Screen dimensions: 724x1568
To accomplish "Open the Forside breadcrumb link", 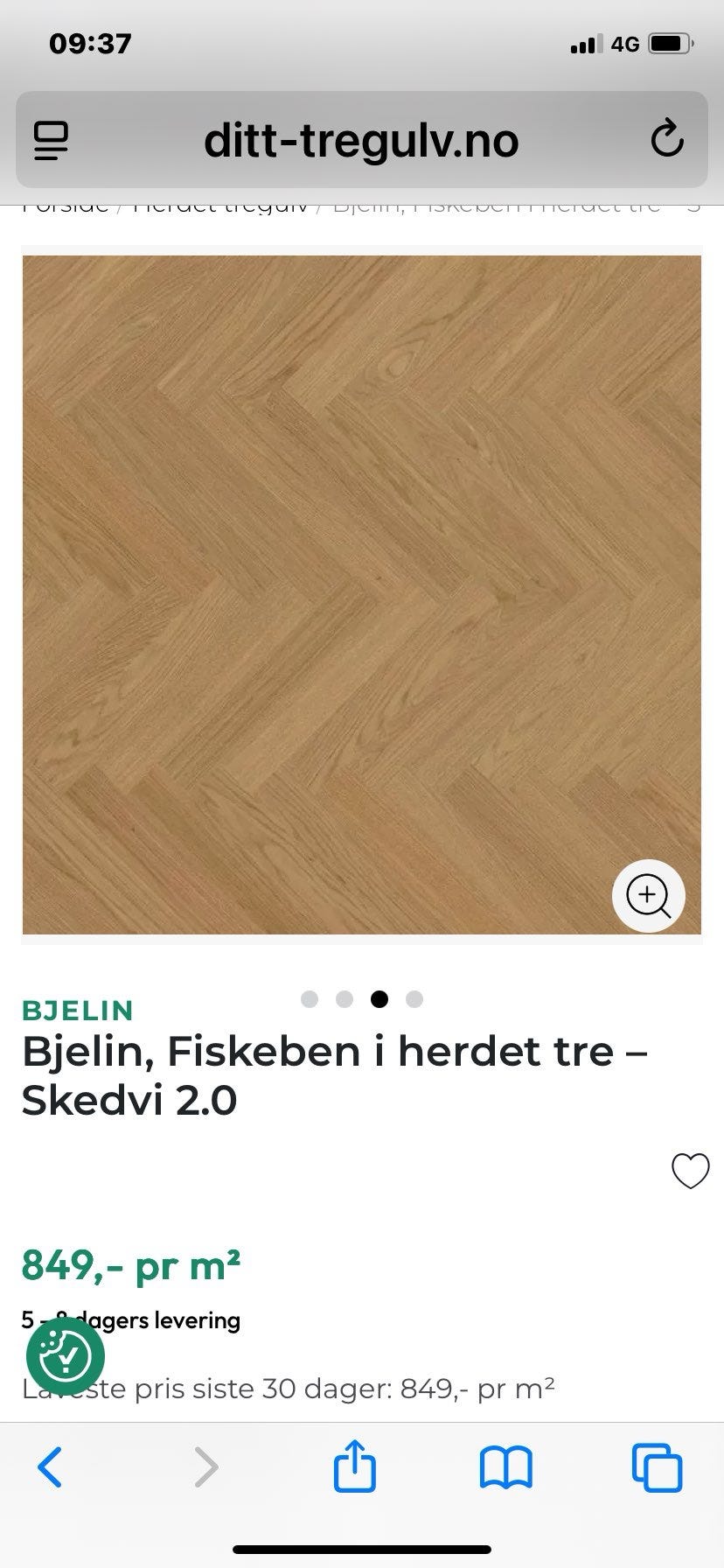I will [x=66, y=204].
